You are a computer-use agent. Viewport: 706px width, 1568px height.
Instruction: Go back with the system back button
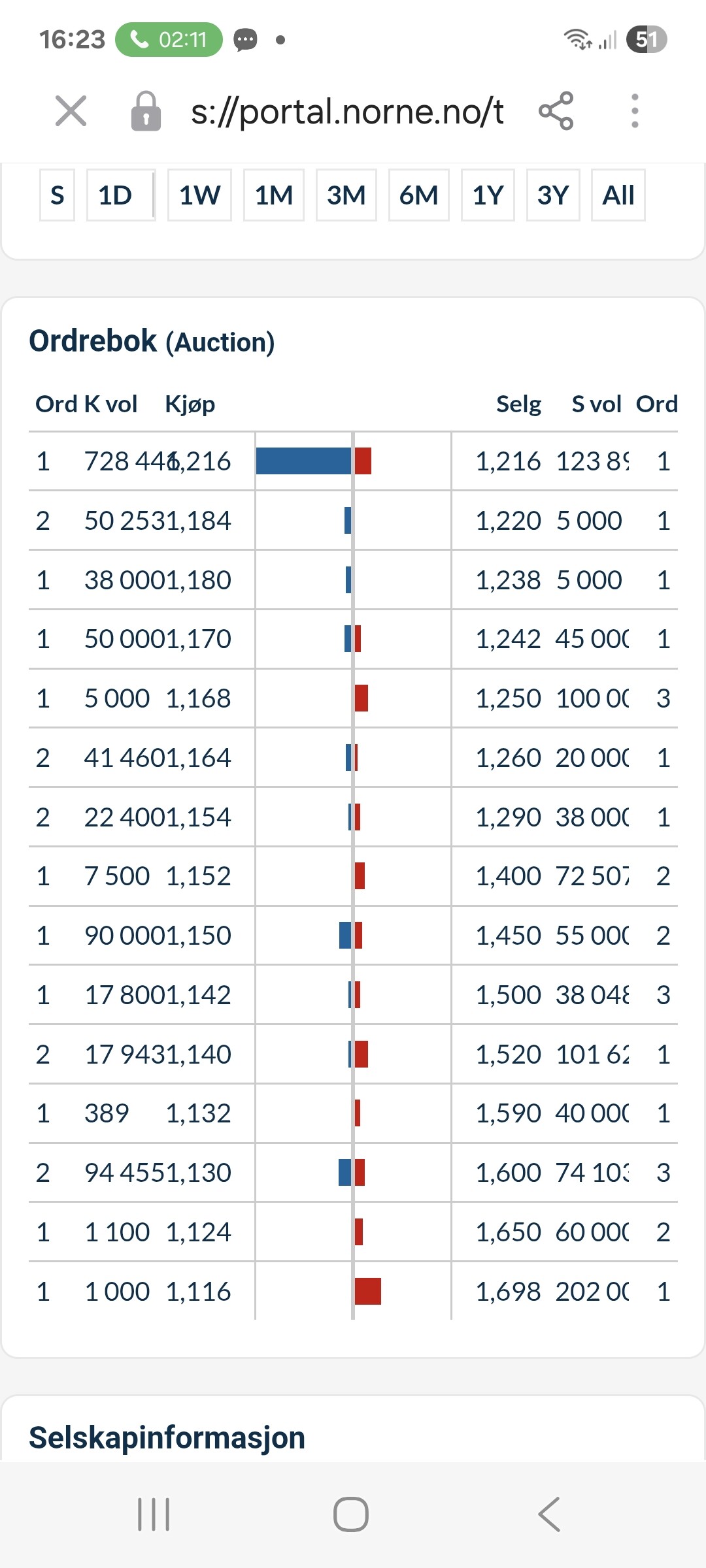pyautogui.click(x=549, y=1514)
